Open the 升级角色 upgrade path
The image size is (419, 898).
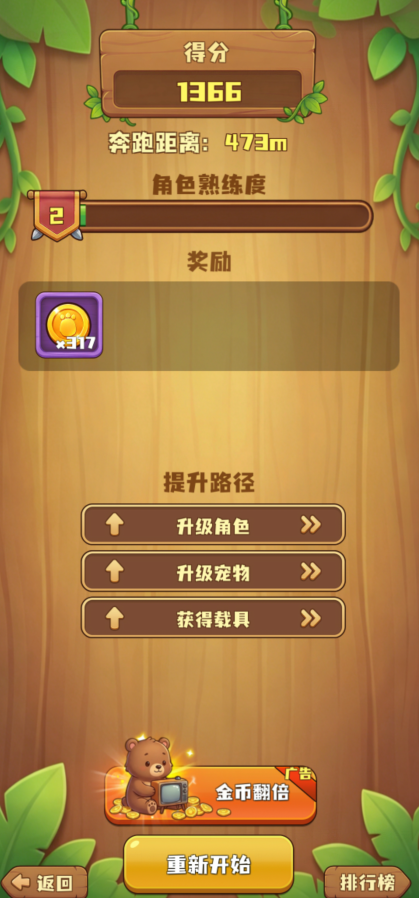pos(213,524)
